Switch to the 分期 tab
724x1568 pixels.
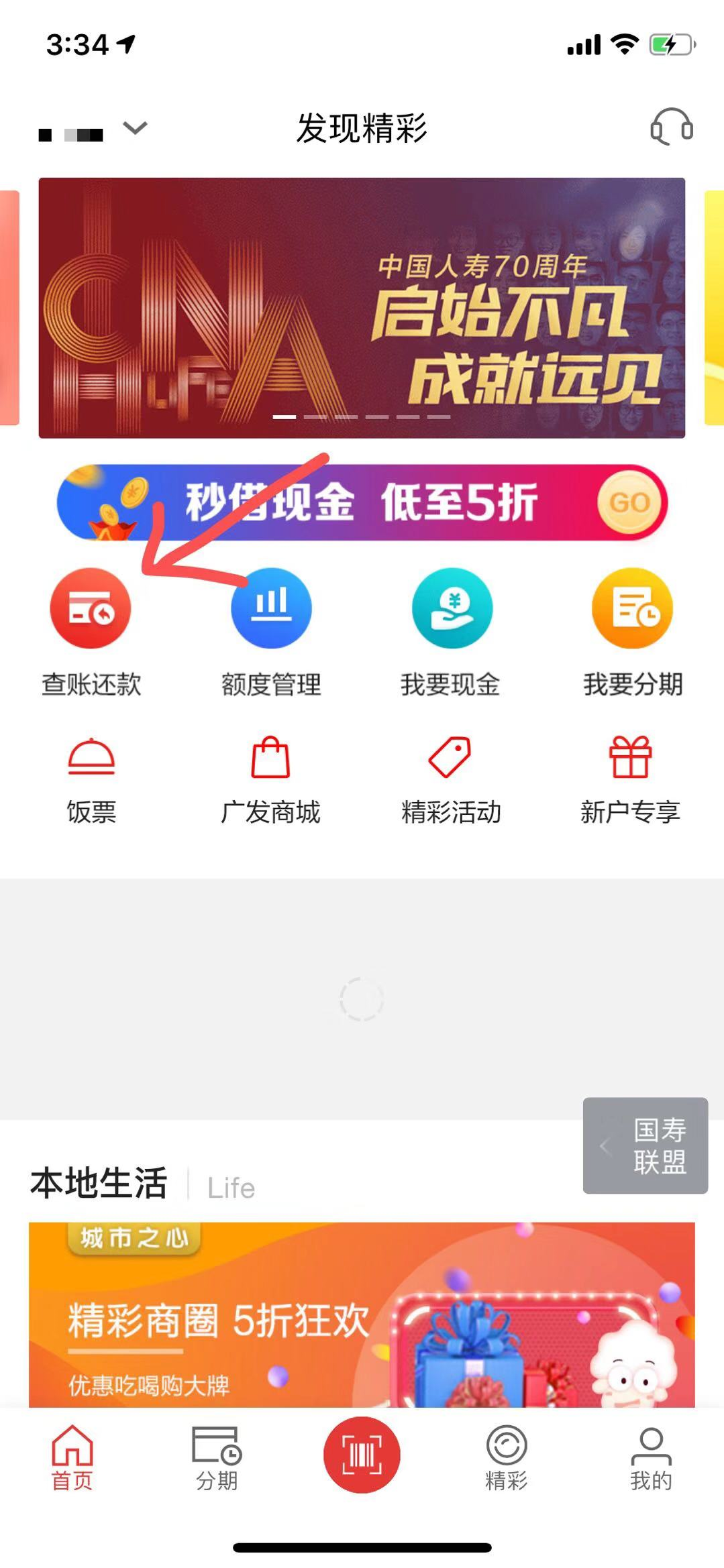[217, 1458]
